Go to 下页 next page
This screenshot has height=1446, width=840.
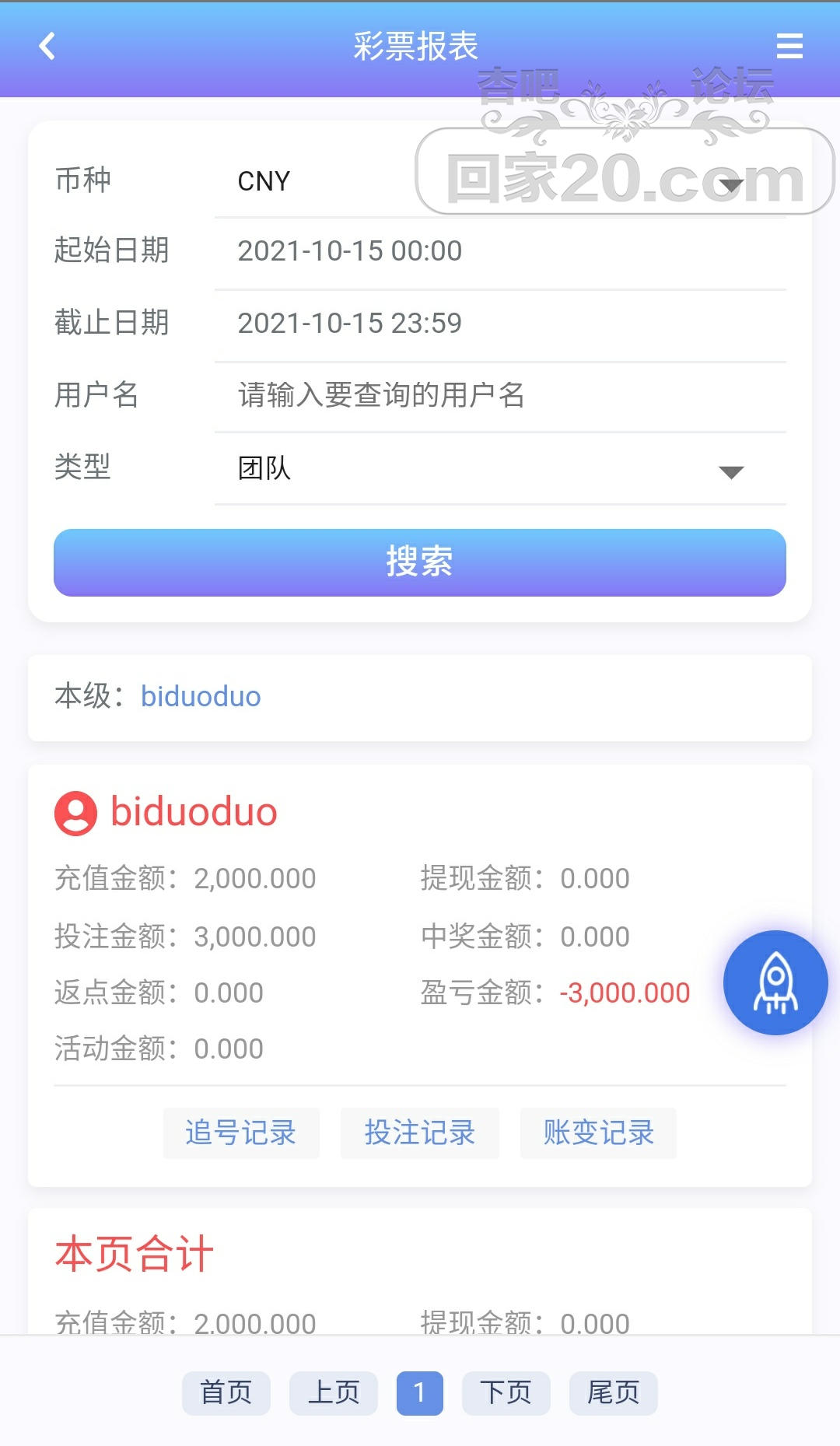point(506,1393)
